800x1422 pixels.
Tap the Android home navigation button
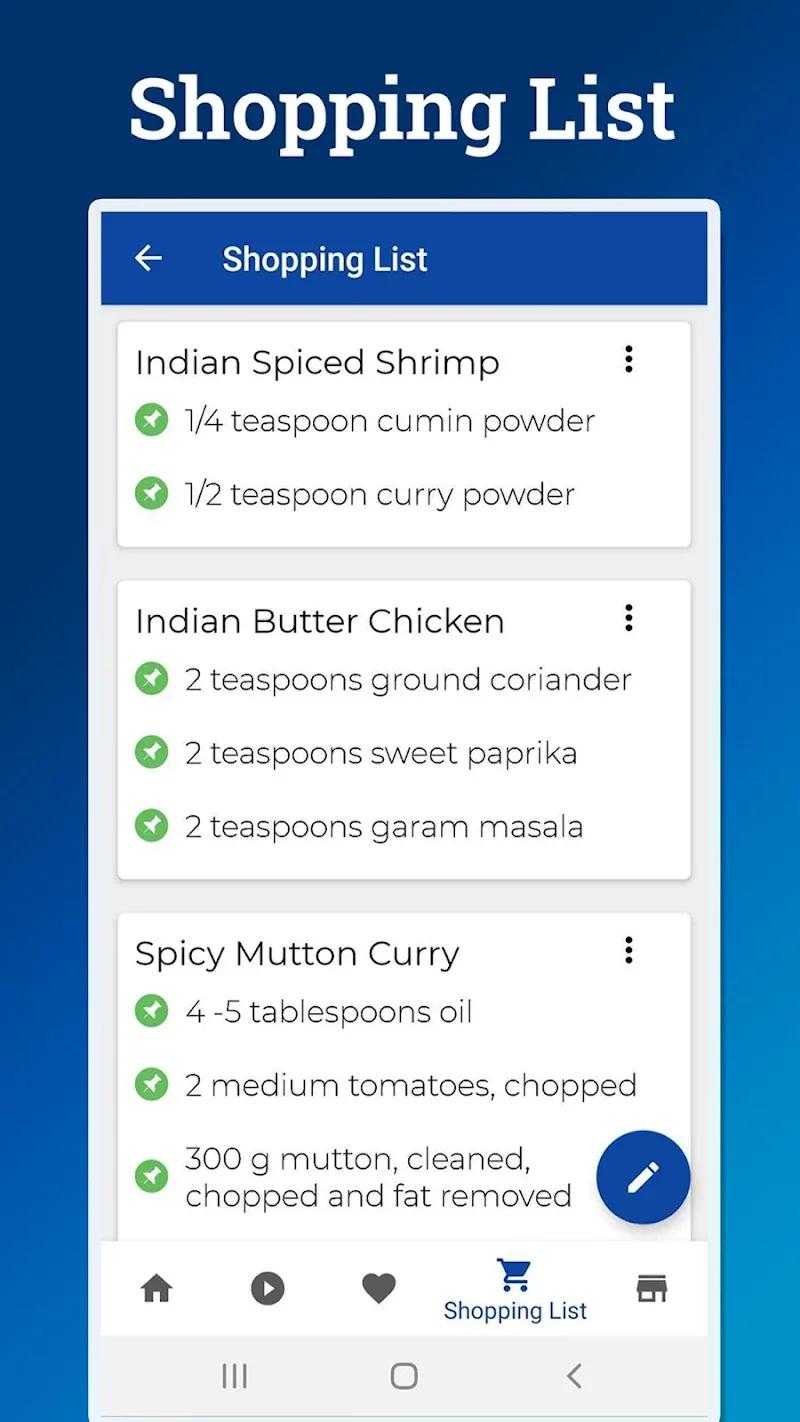402,1376
